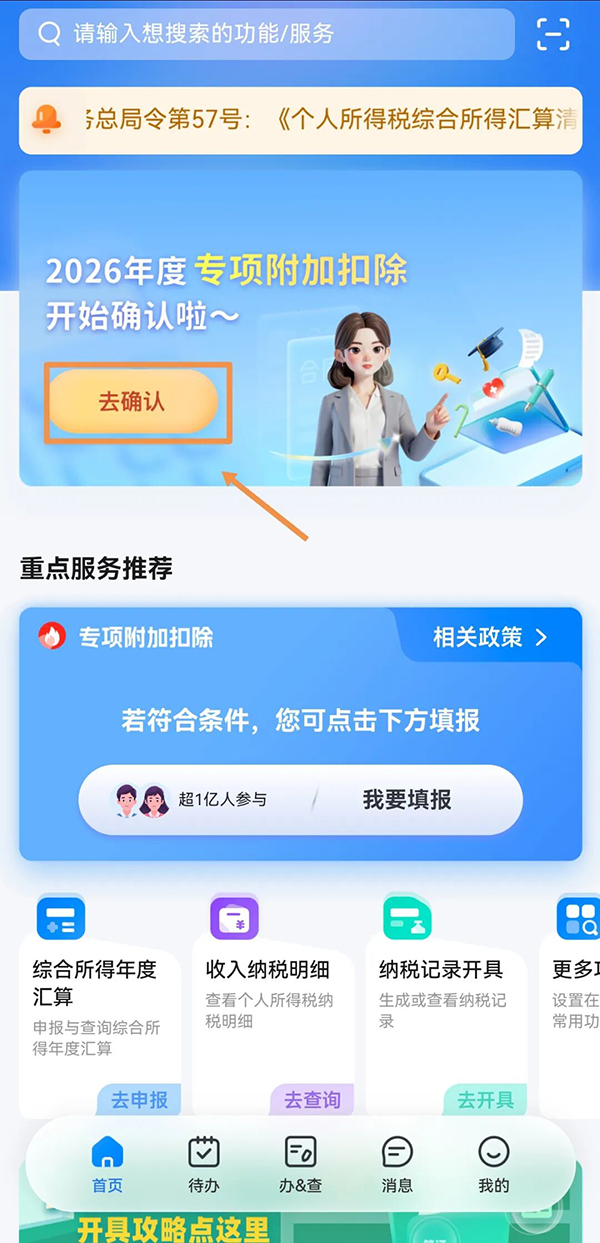Switch to the 首页 tab
This screenshot has width=600, height=1243.
pos(107,1165)
